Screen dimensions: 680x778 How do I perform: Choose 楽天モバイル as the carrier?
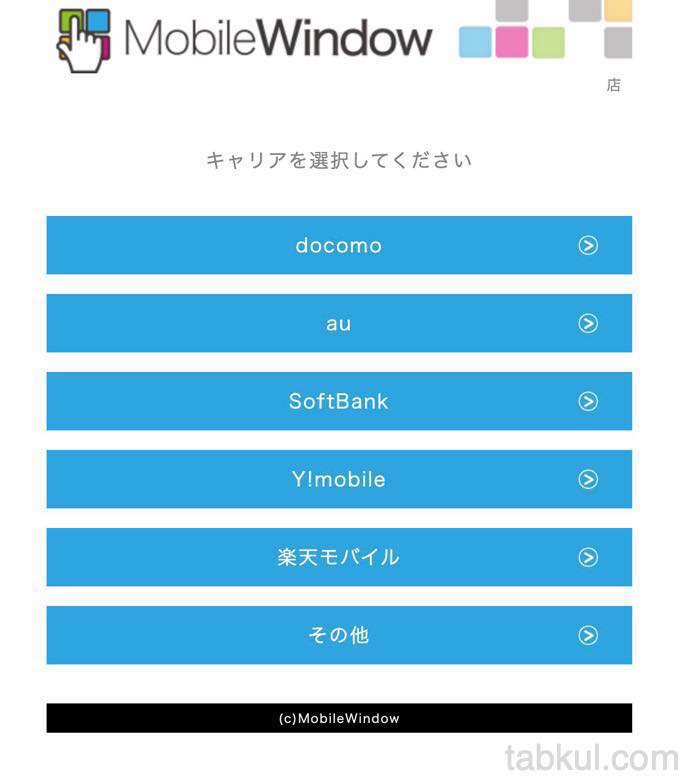339,557
